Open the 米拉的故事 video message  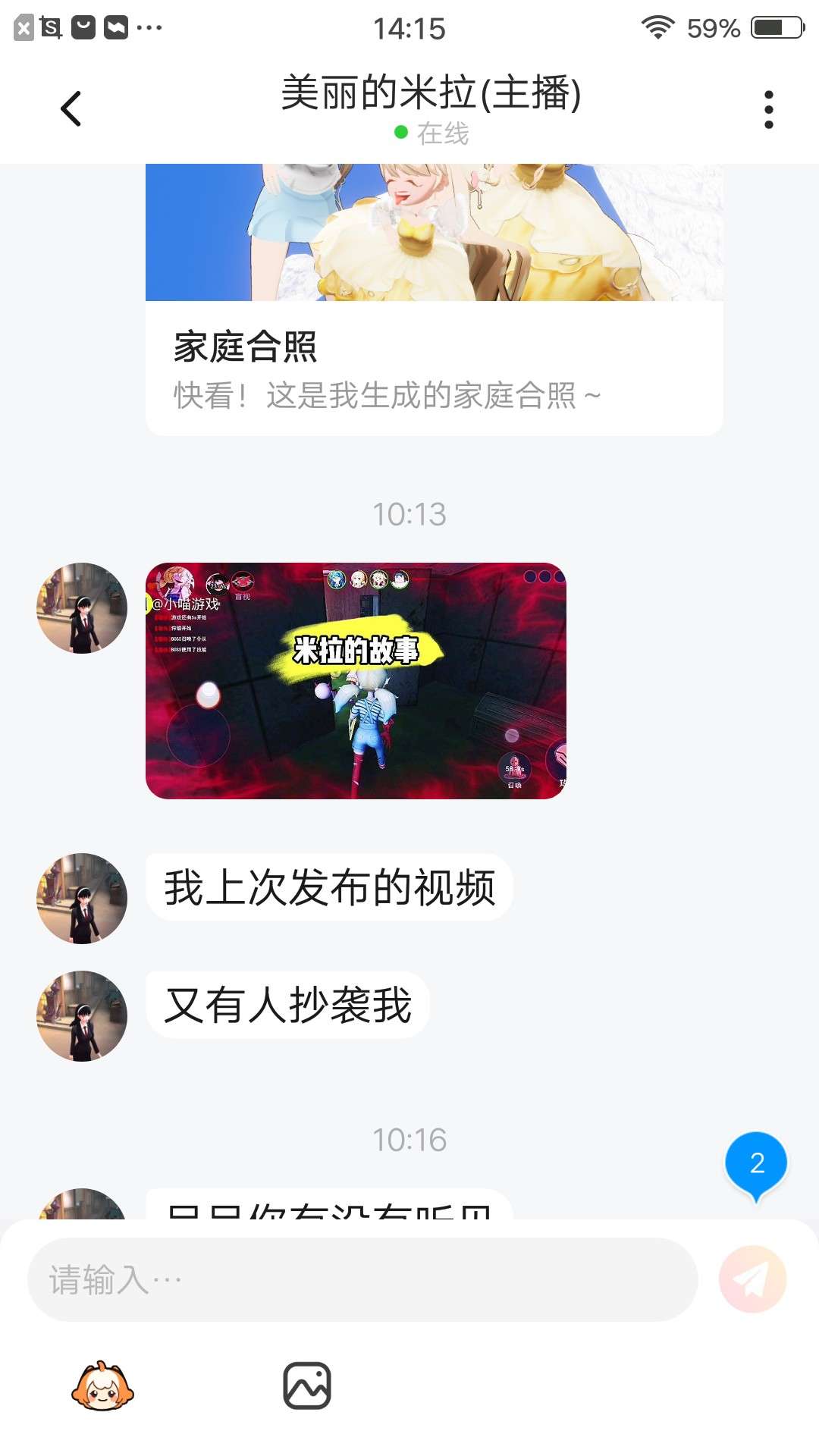356,680
